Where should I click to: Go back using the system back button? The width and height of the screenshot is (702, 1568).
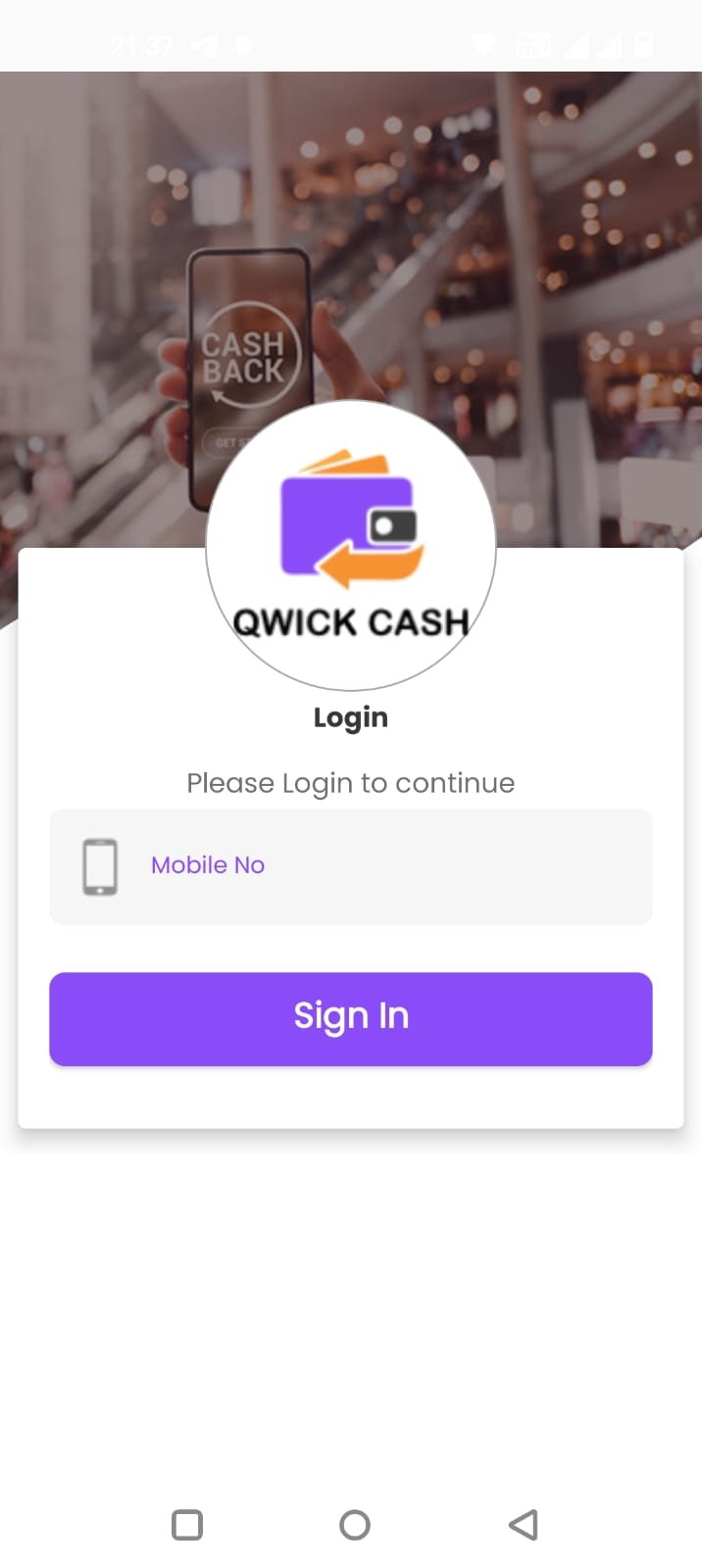[524, 1524]
